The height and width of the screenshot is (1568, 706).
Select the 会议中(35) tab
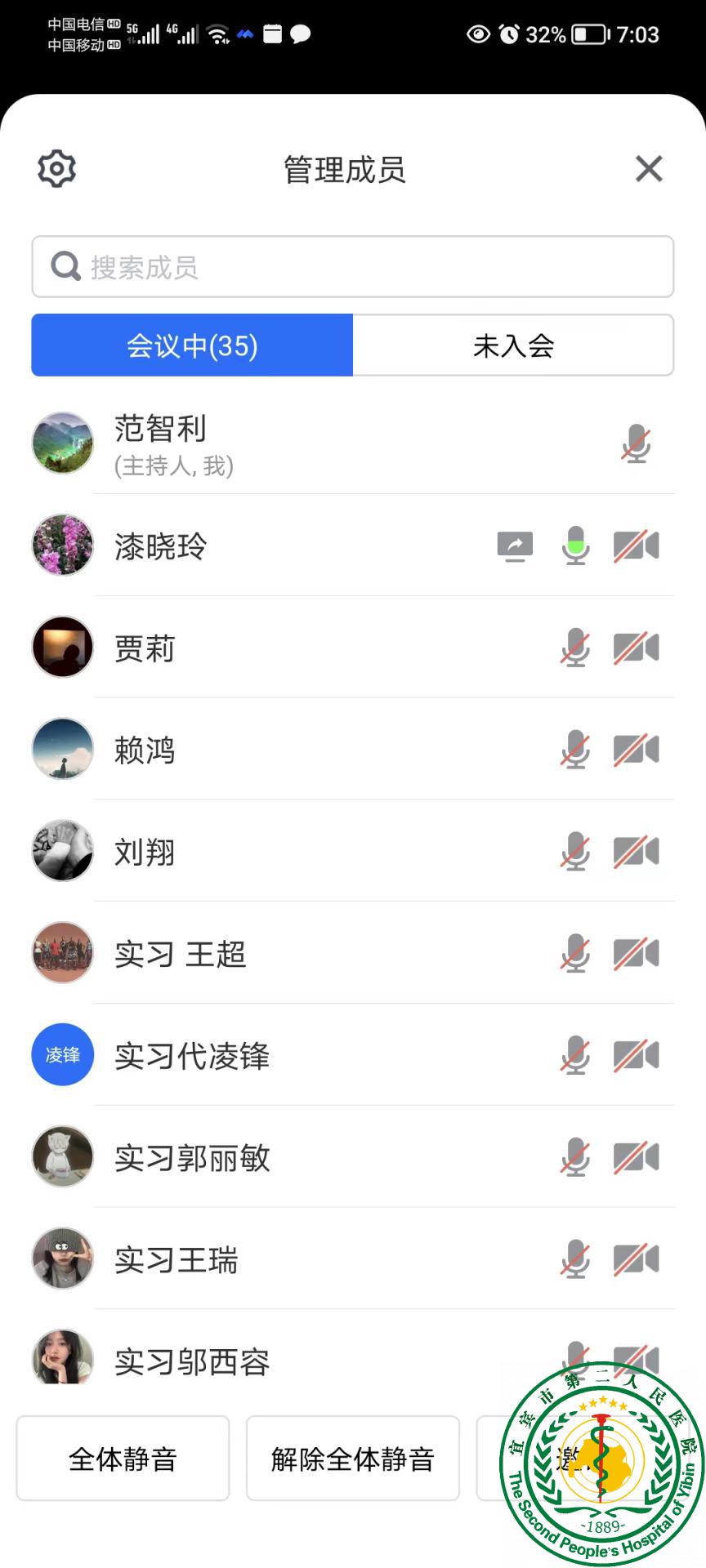[x=192, y=345]
